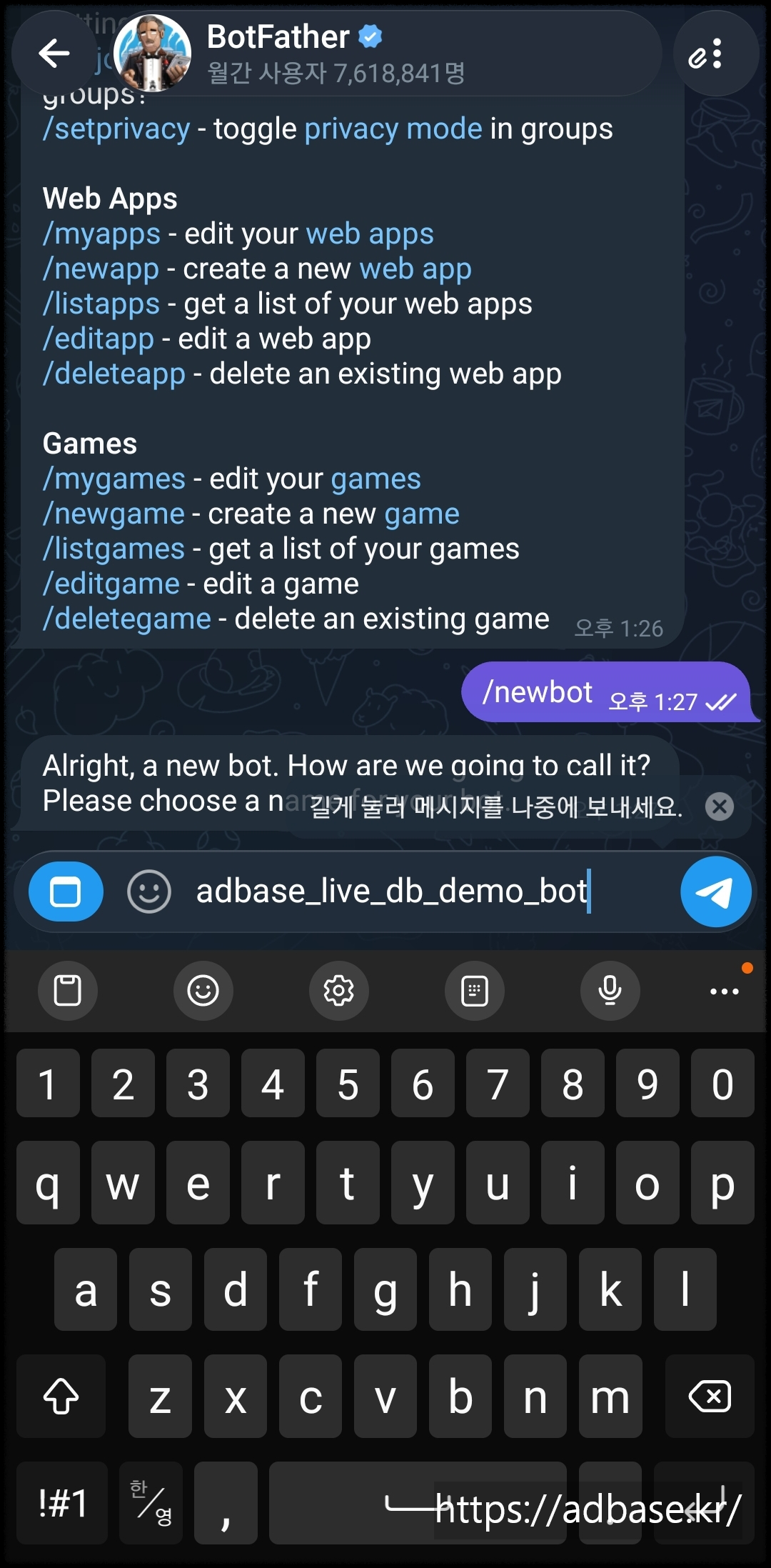Hit the keyboard backspace key
Screen dimensions: 771x1568
(710, 1396)
